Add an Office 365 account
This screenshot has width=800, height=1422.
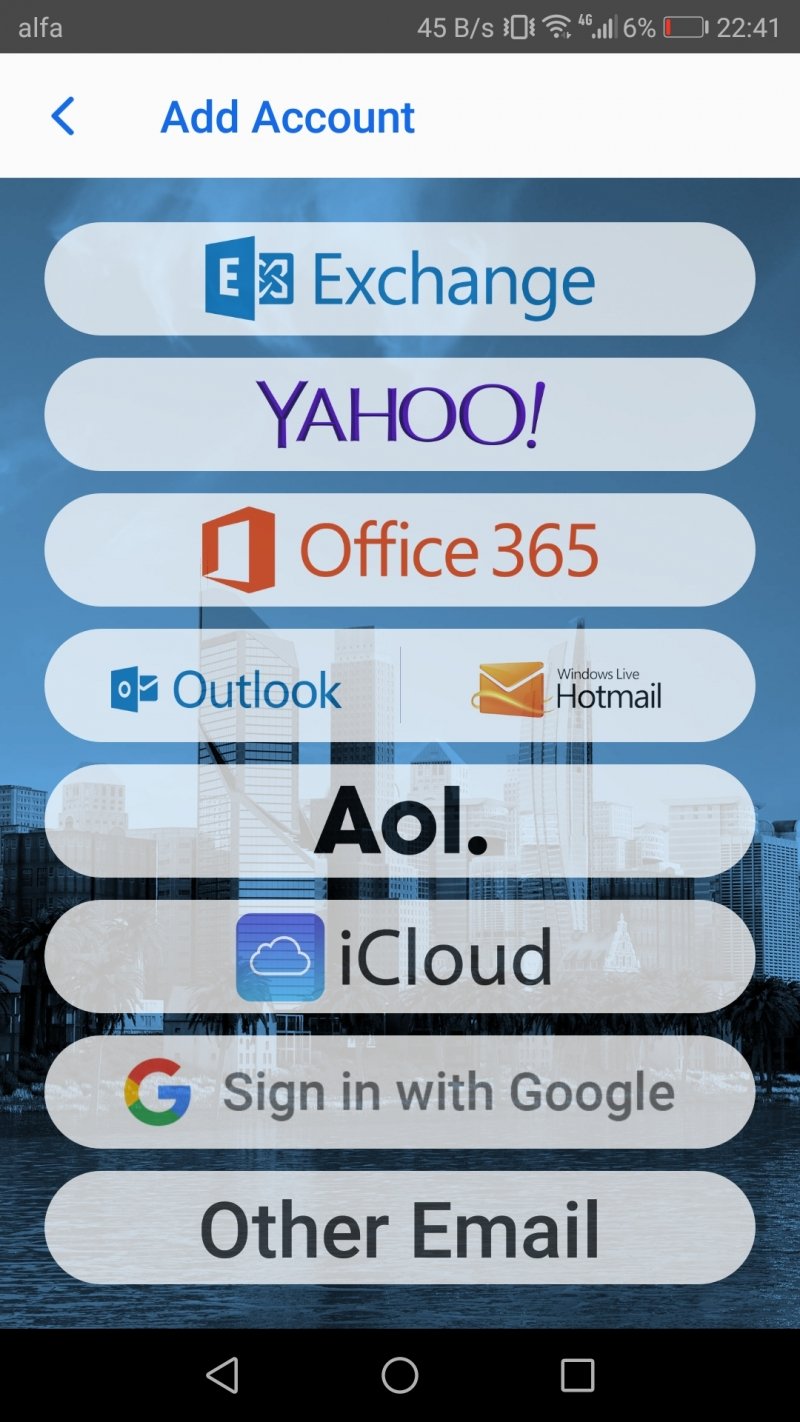pos(400,550)
